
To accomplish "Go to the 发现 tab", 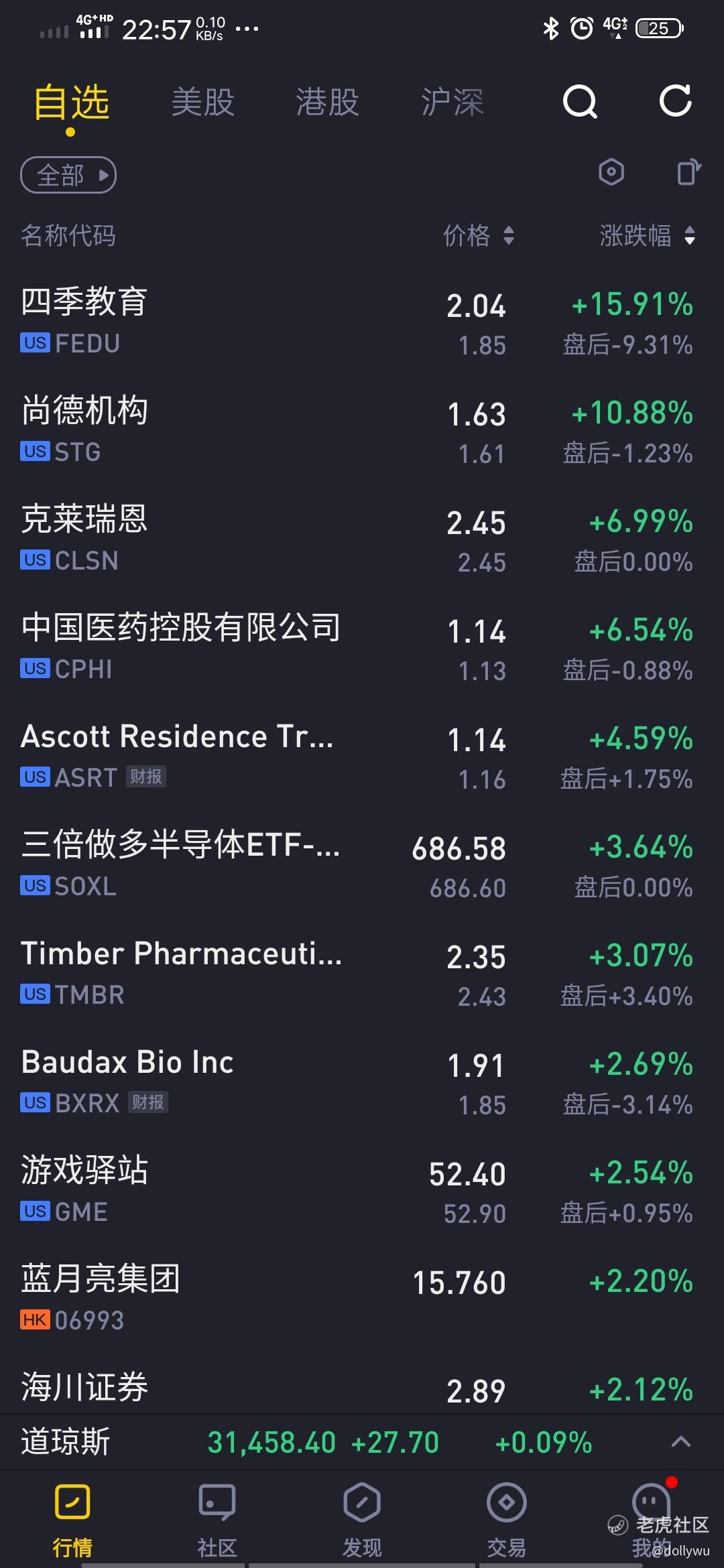I will point(362,1520).
